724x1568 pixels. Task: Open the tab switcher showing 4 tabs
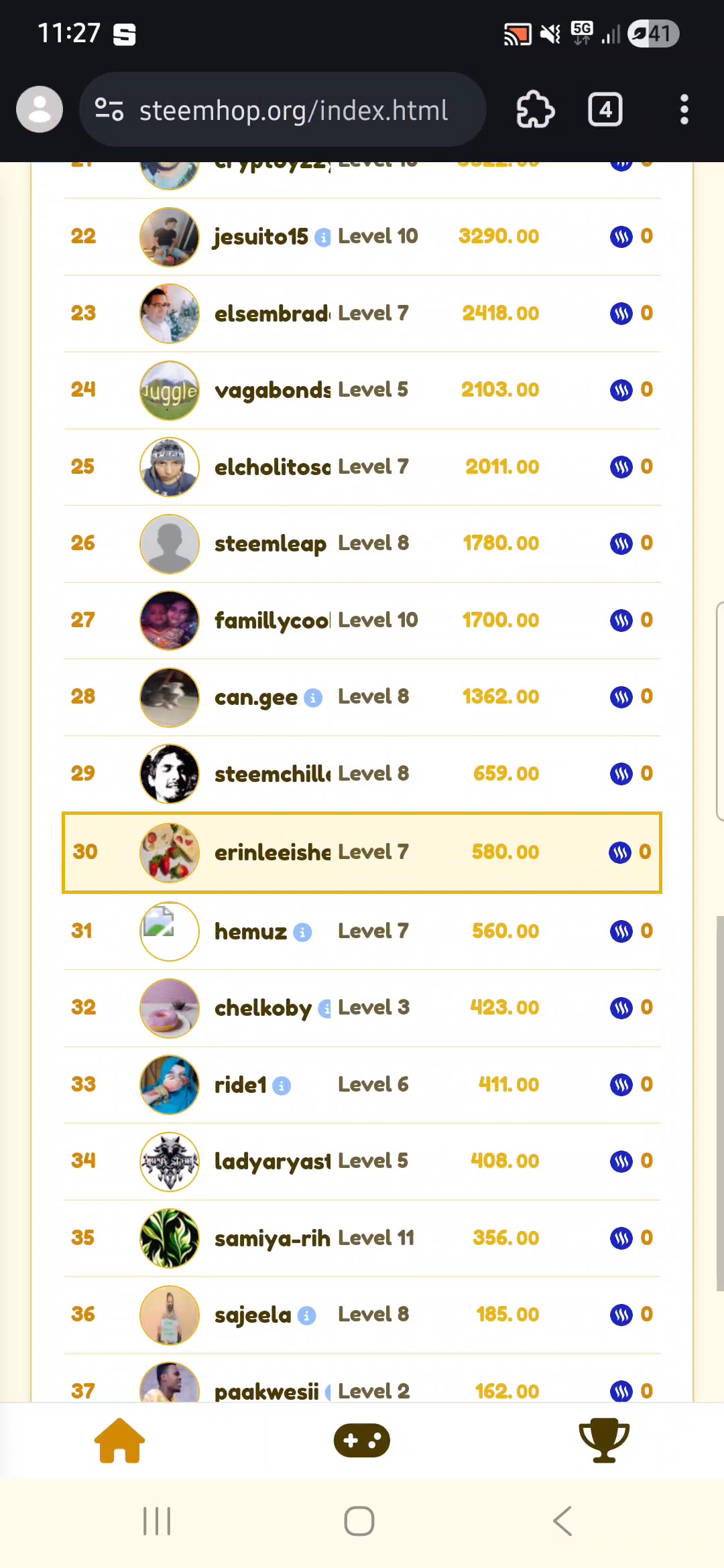605,110
